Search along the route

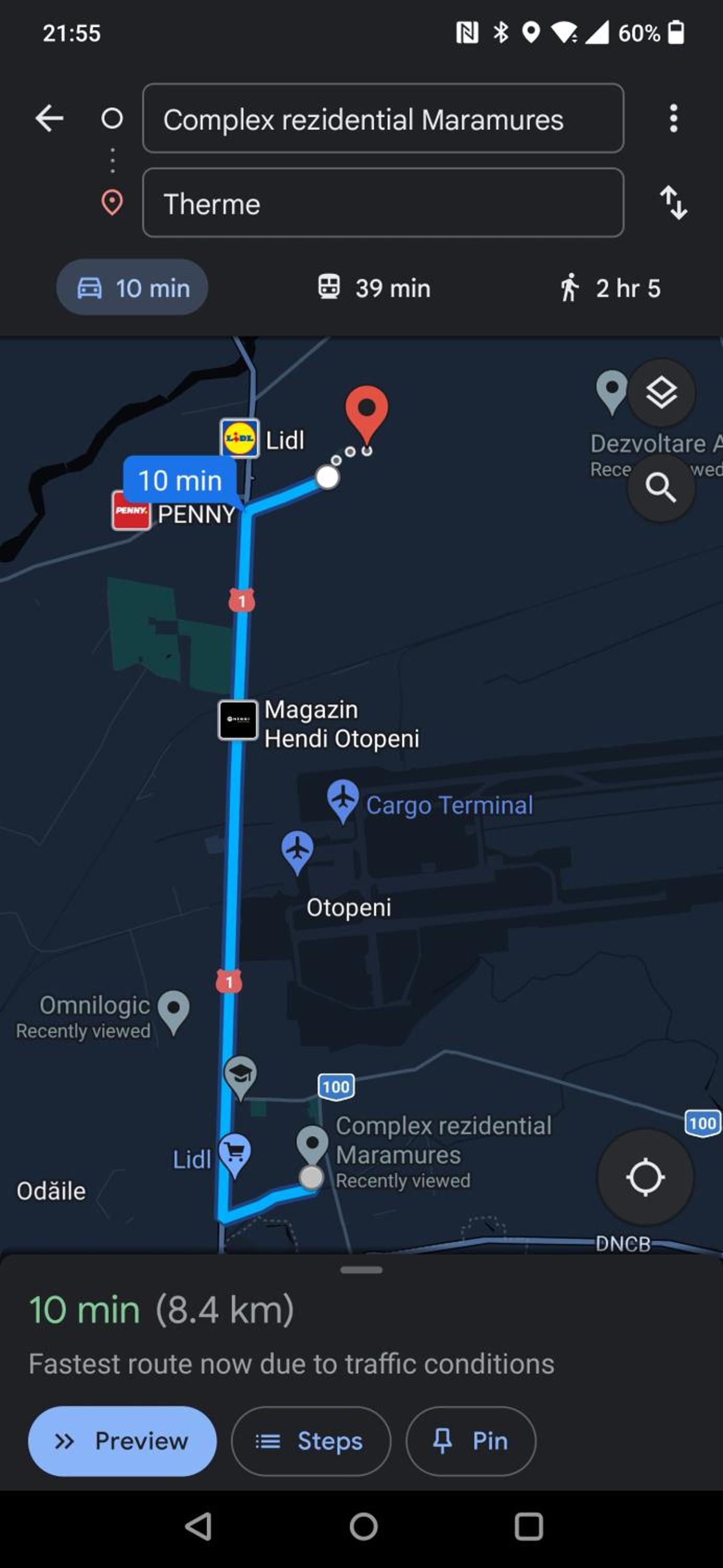coord(661,488)
